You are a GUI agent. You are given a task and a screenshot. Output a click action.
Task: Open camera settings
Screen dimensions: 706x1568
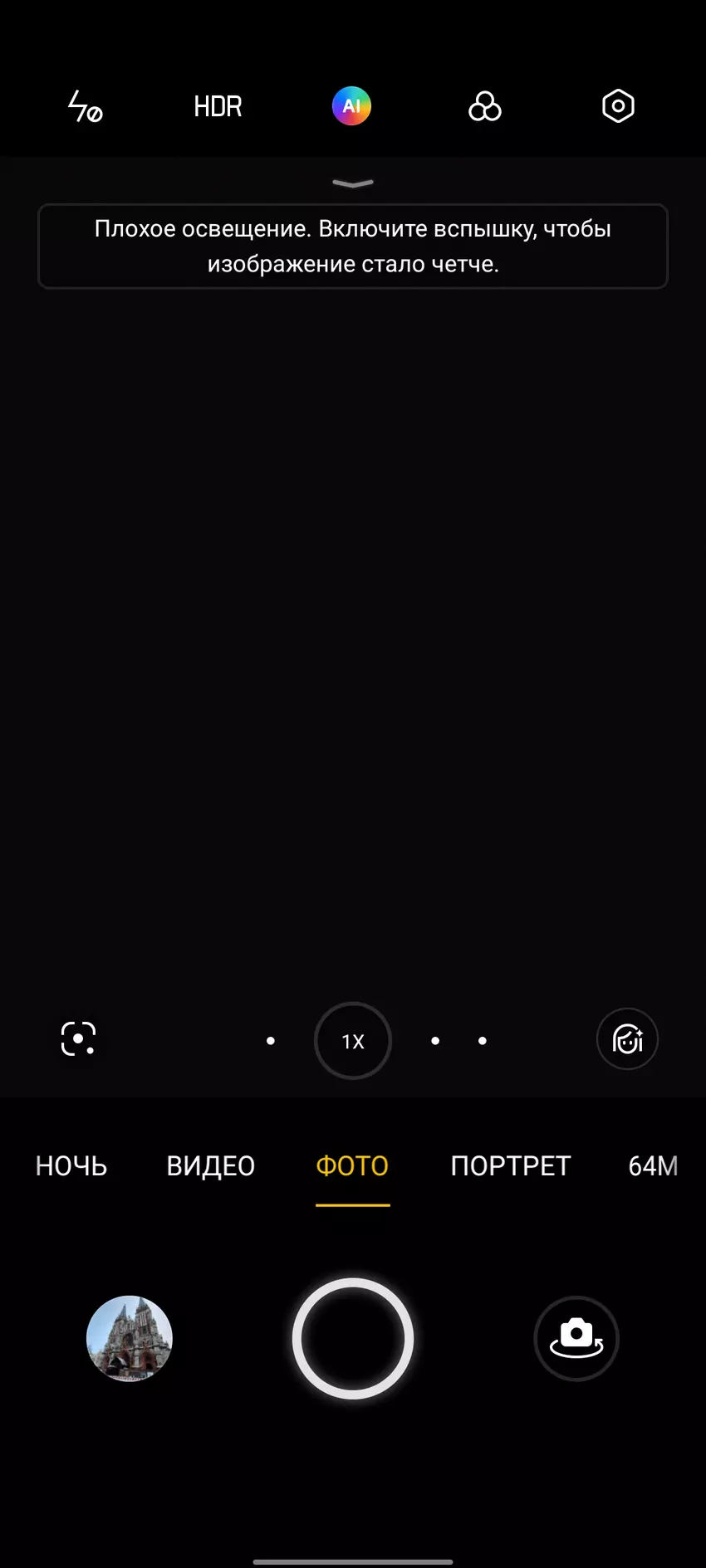(618, 106)
